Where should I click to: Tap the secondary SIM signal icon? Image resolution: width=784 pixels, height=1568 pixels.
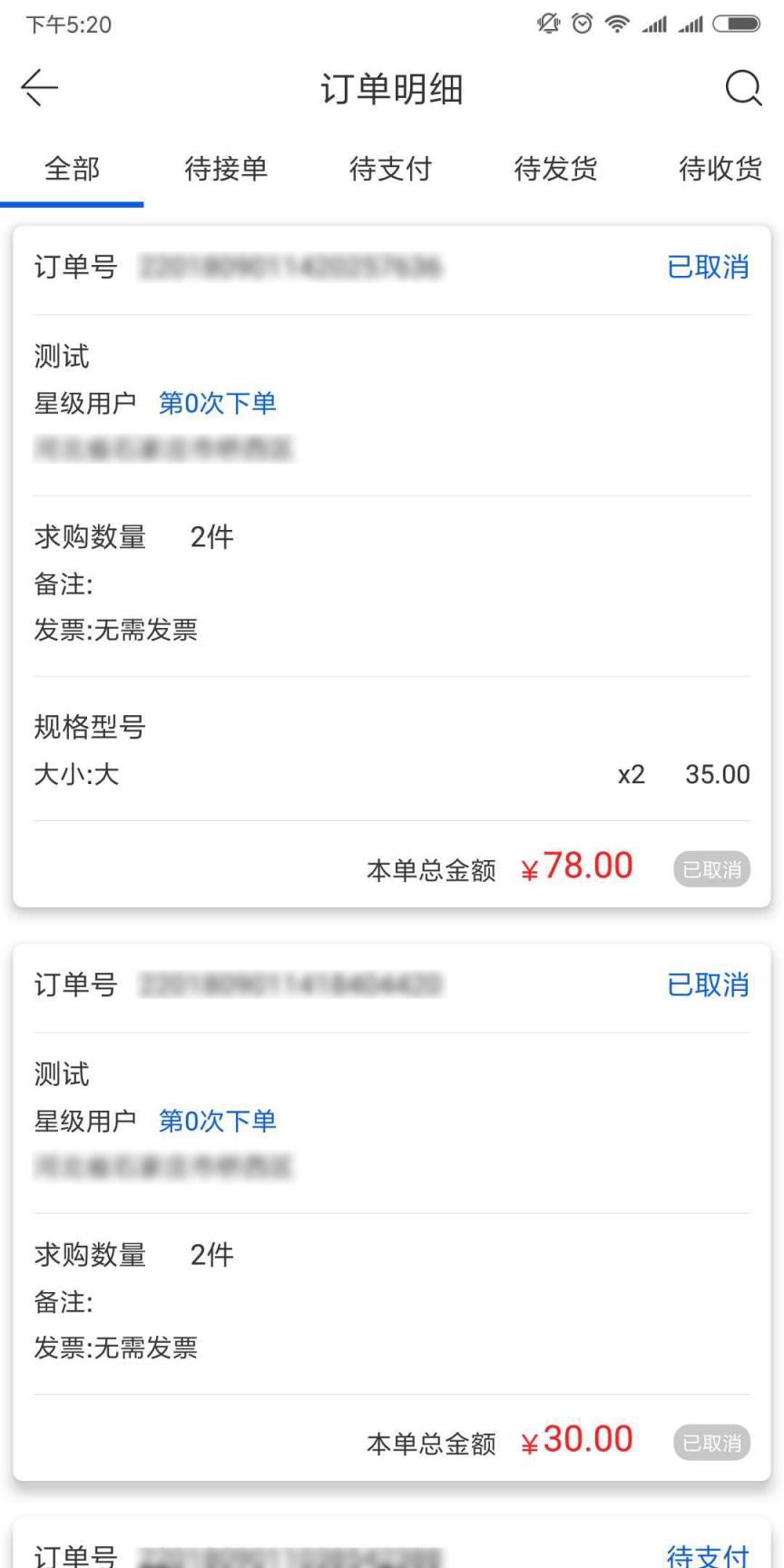[x=693, y=24]
